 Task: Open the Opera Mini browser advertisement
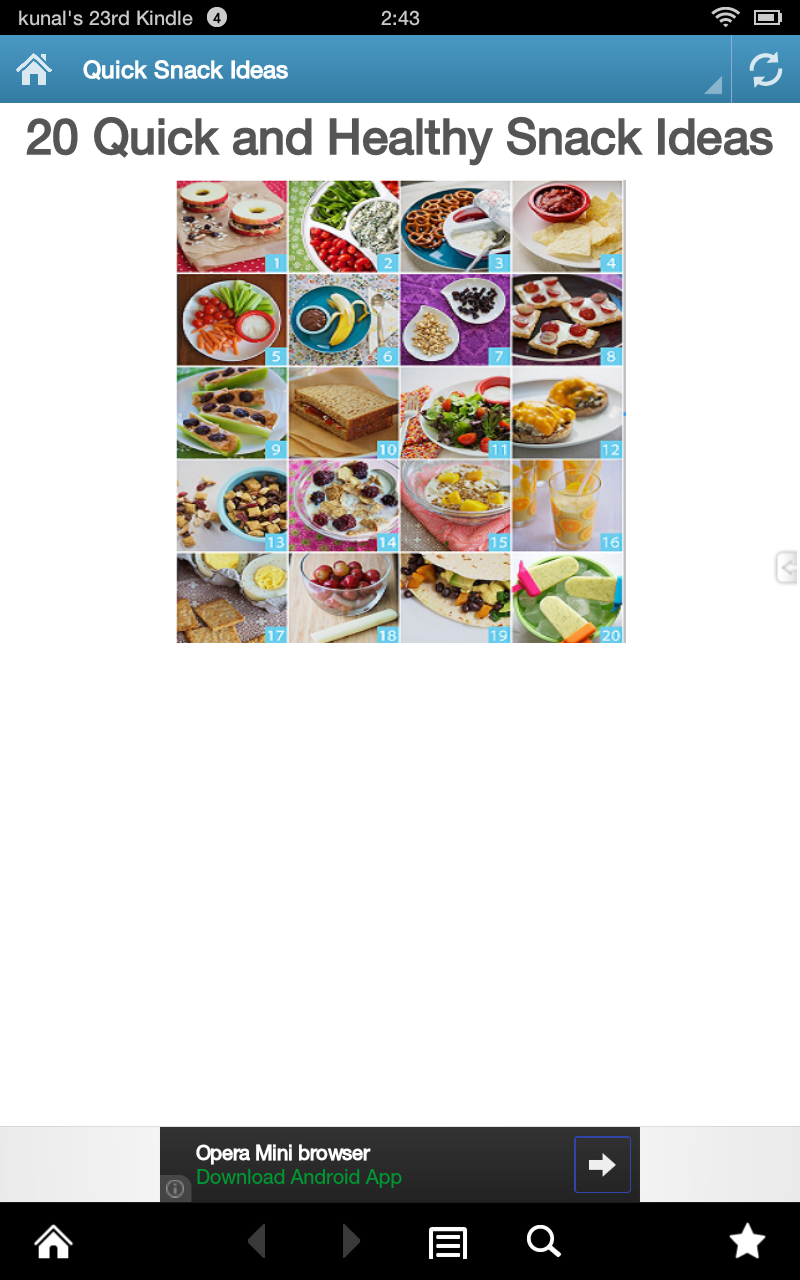click(x=281, y=1152)
